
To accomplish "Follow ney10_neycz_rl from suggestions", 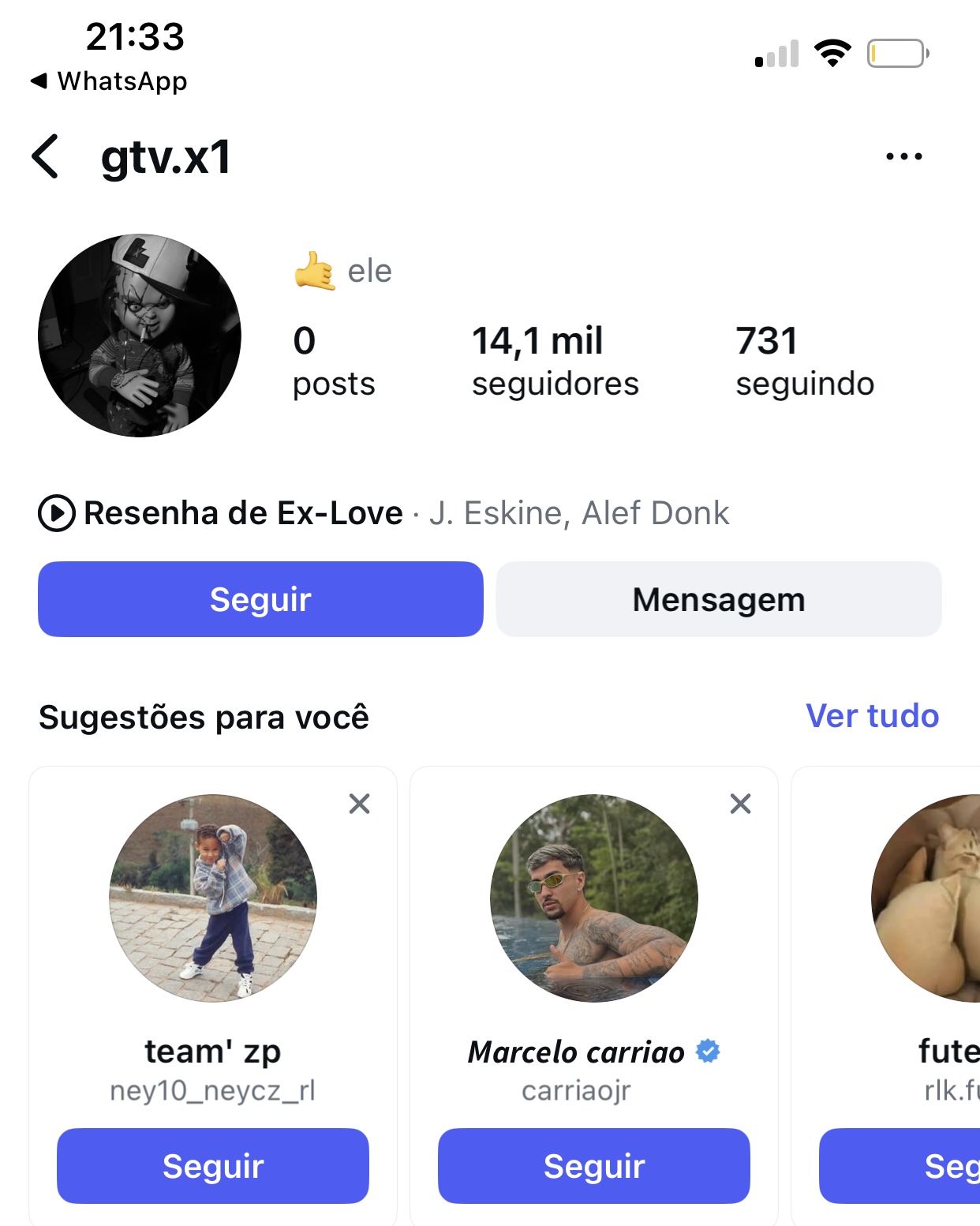I will tap(213, 1166).
